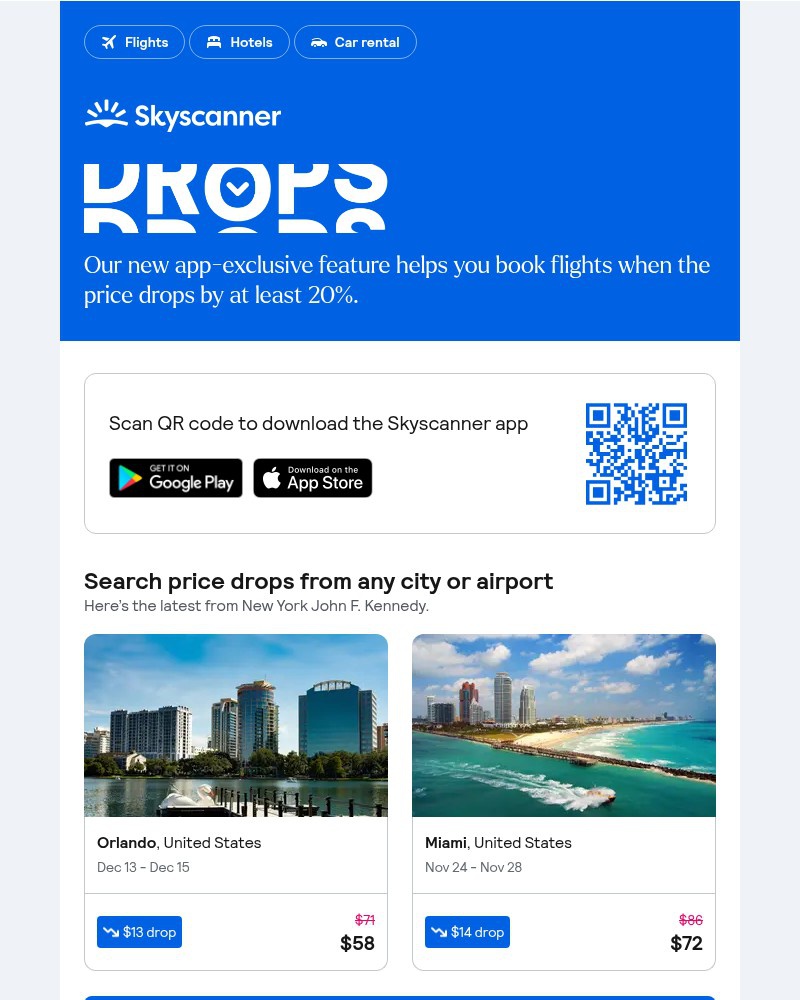Open the Flights chip
The image size is (800, 1000).
tap(134, 42)
